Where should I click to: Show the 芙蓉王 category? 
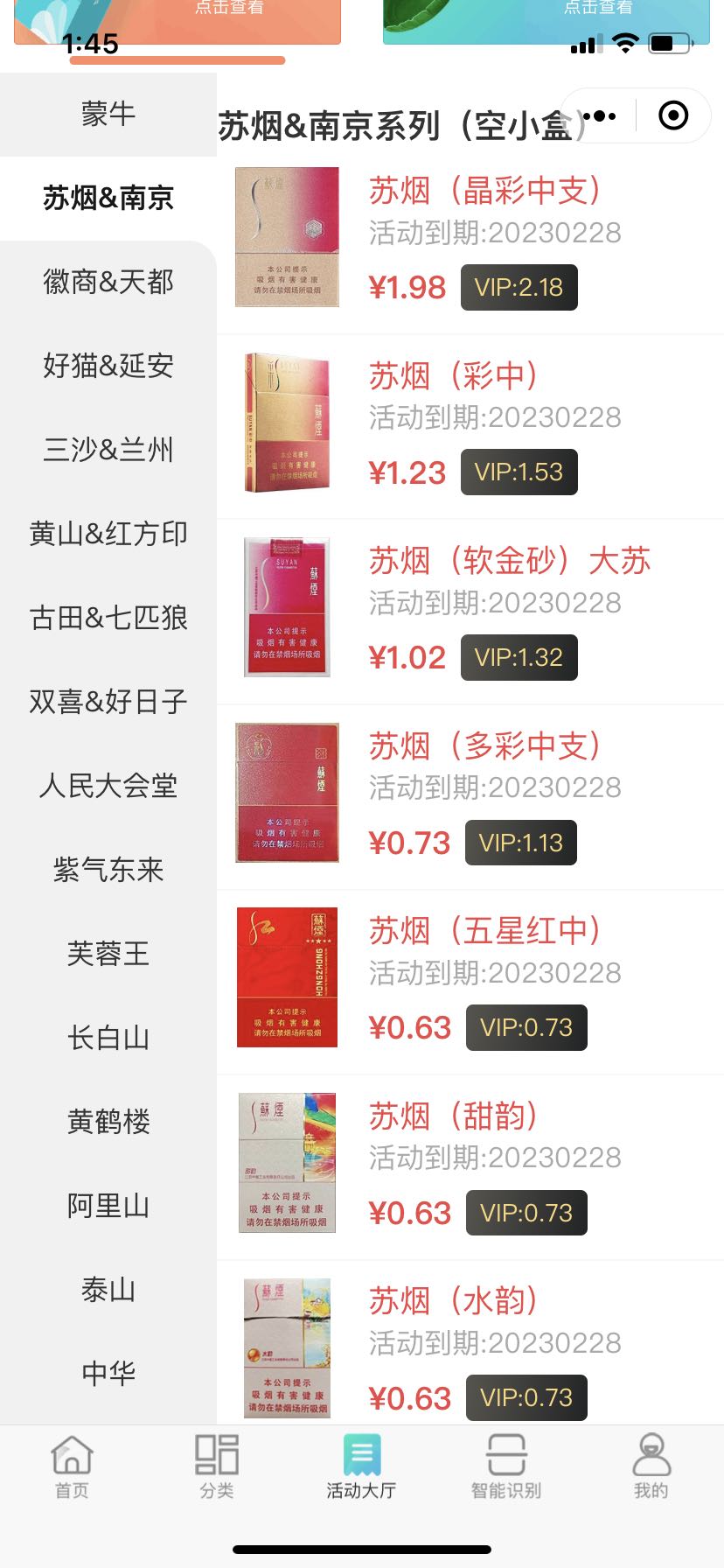108,954
